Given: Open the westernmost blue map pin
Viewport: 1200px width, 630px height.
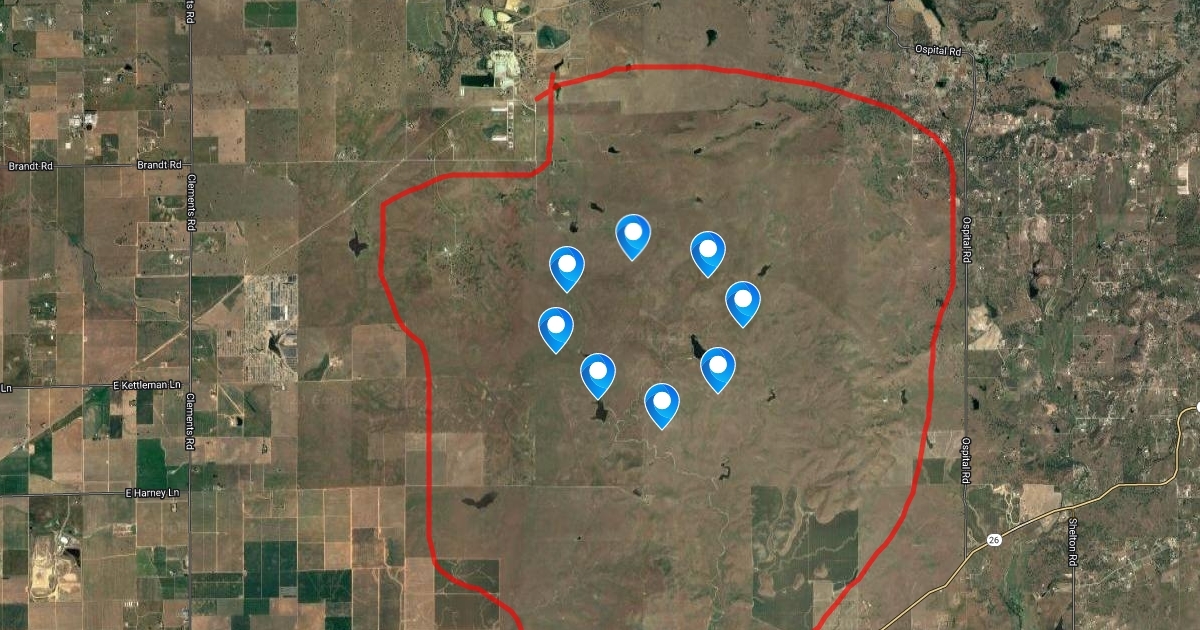Looking at the screenshot, I should (x=556, y=328).
